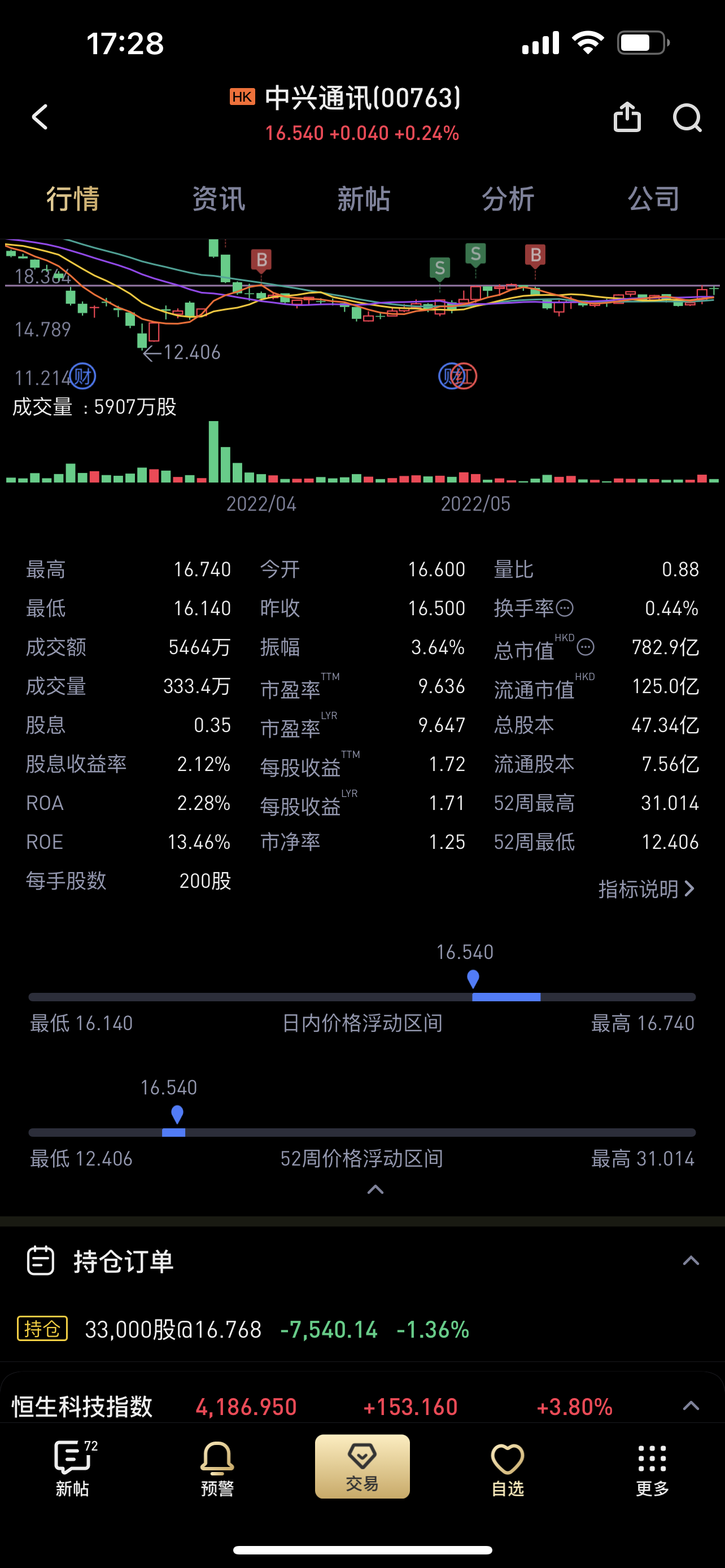
Task: Open the 33,000股 holding position row
Action: click(x=243, y=1329)
